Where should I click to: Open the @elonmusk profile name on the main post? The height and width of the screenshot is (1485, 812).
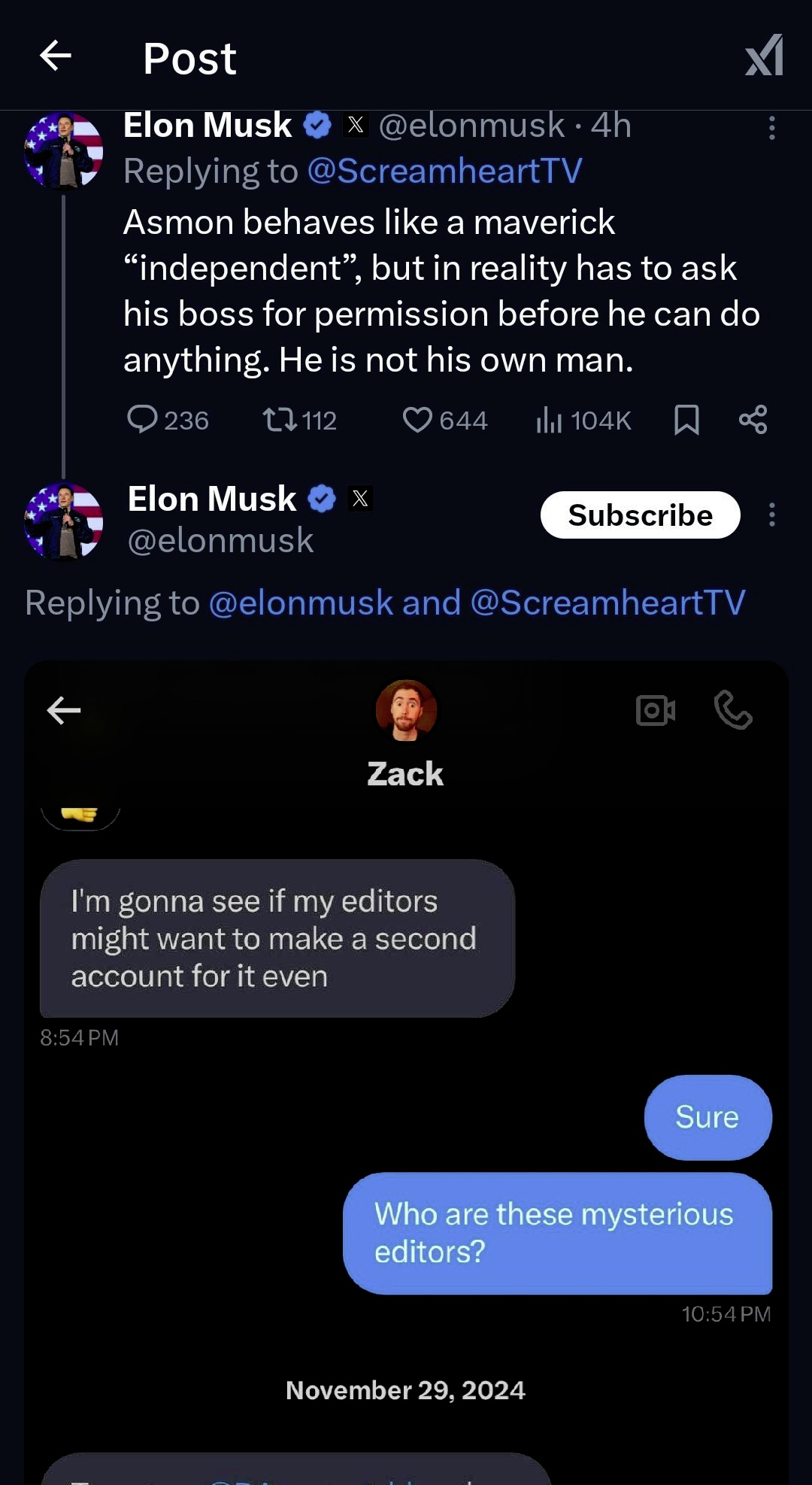point(212,500)
